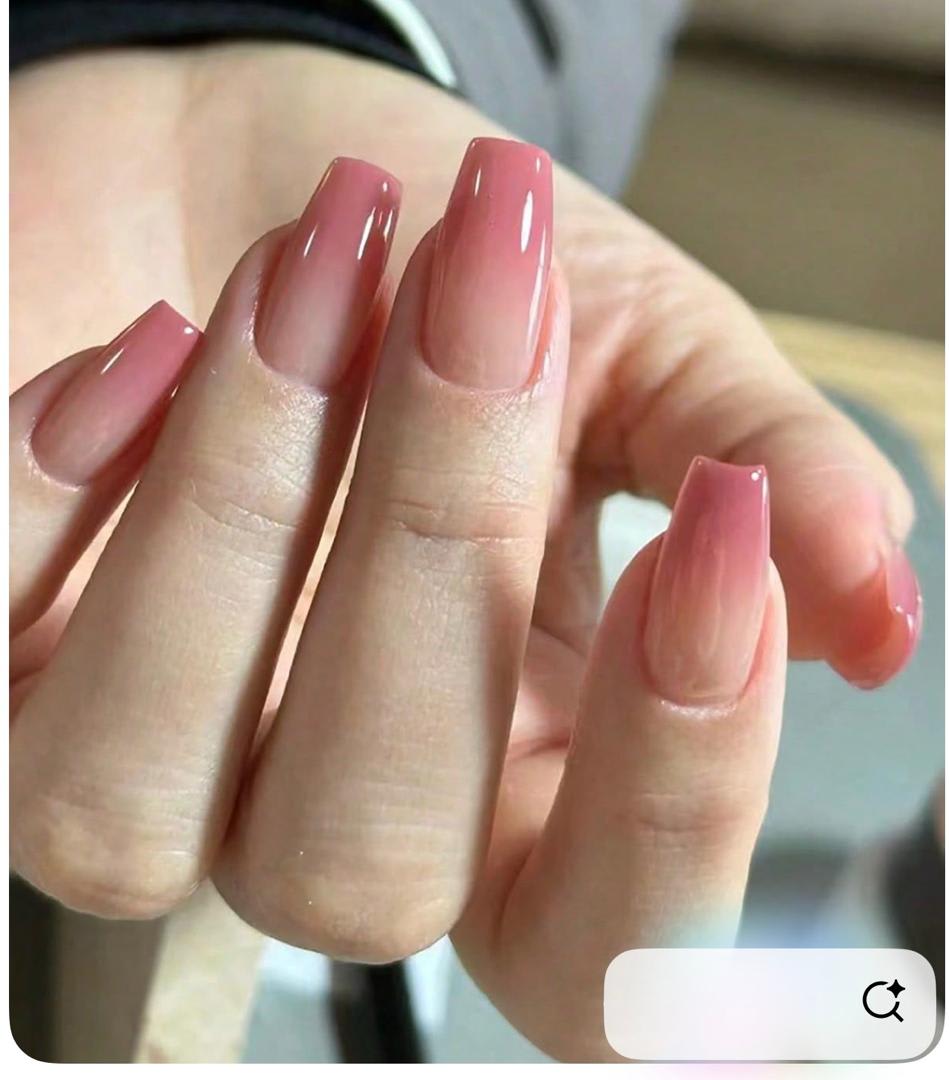
Task: Open the visual search sparkle icon
Action: [882, 1000]
